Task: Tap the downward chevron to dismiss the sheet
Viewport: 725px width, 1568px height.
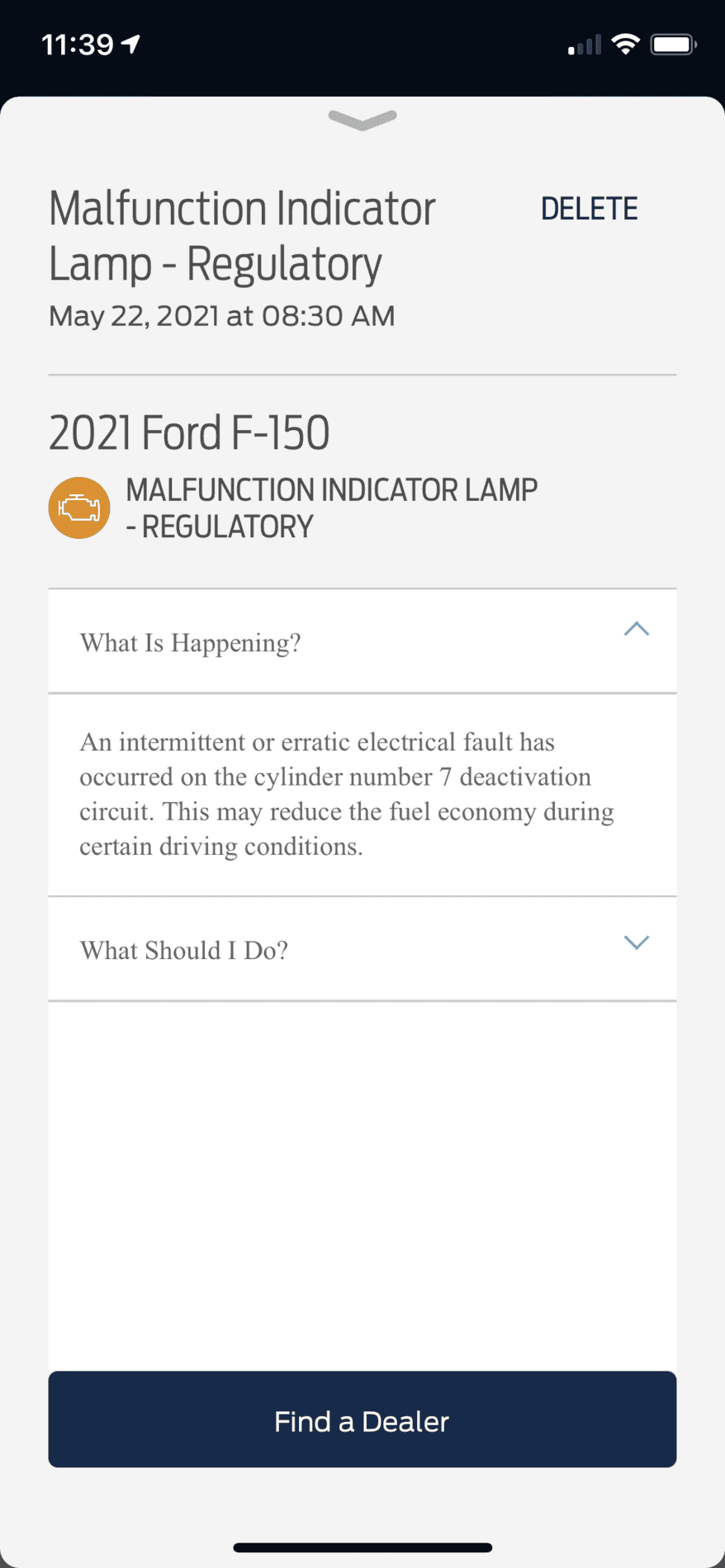Action: coord(362,121)
